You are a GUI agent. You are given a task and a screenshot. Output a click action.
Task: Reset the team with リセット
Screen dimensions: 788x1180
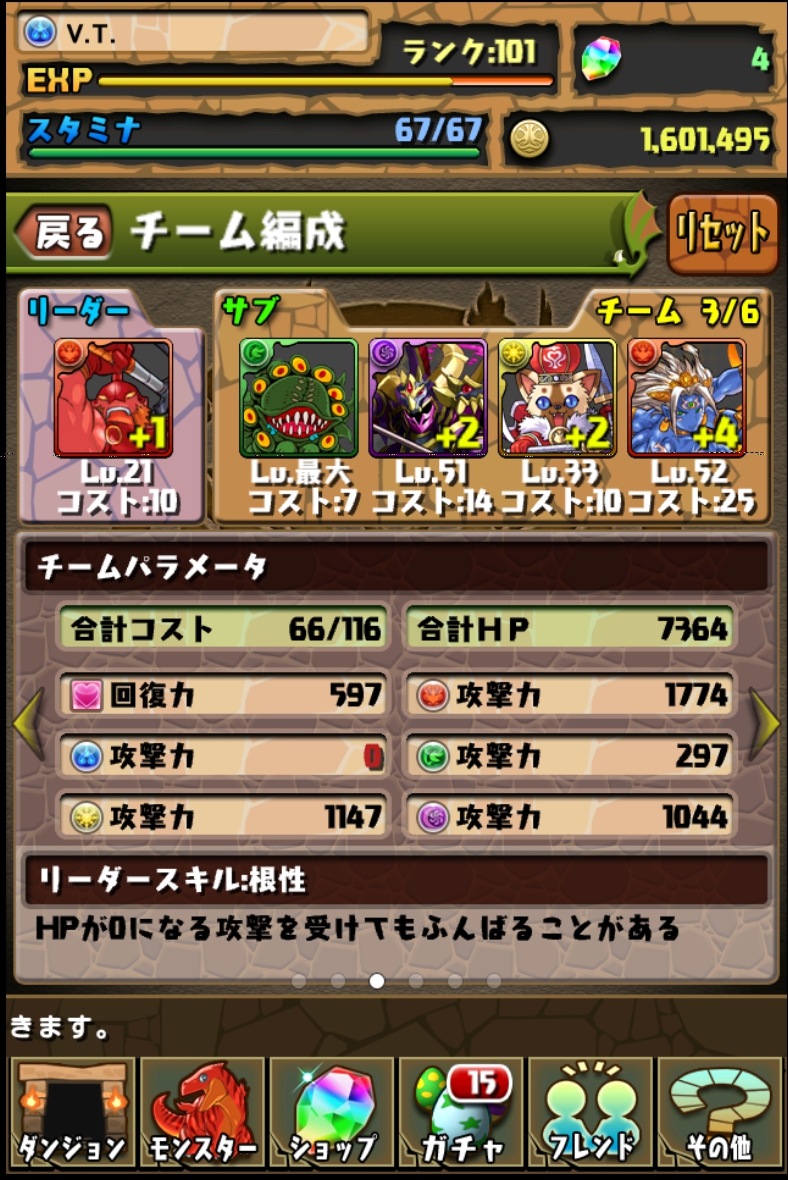pyautogui.click(x=722, y=233)
